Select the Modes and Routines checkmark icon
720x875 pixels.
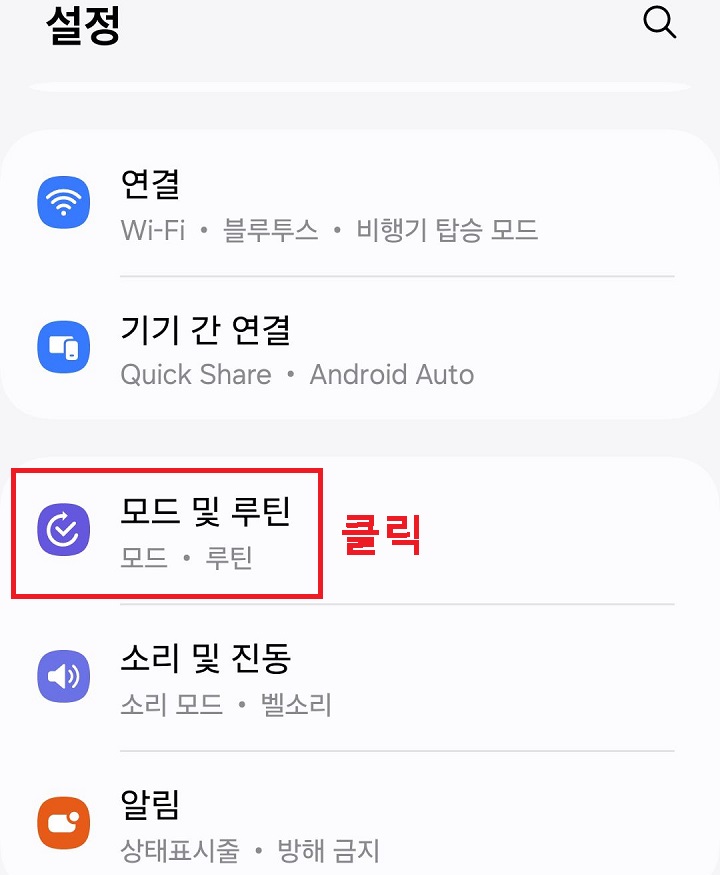click(x=63, y=530)
